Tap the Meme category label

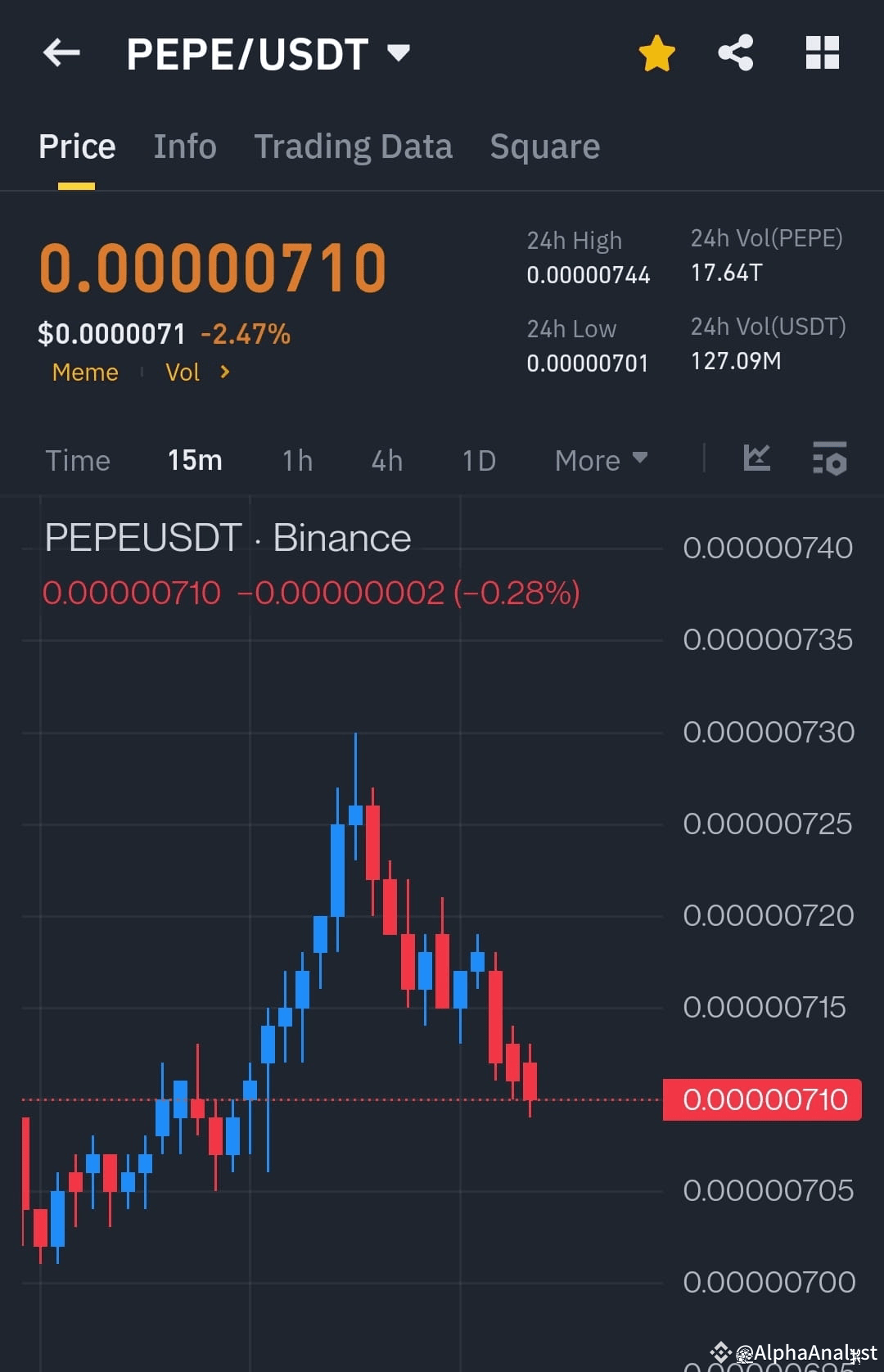coord(85,372)
